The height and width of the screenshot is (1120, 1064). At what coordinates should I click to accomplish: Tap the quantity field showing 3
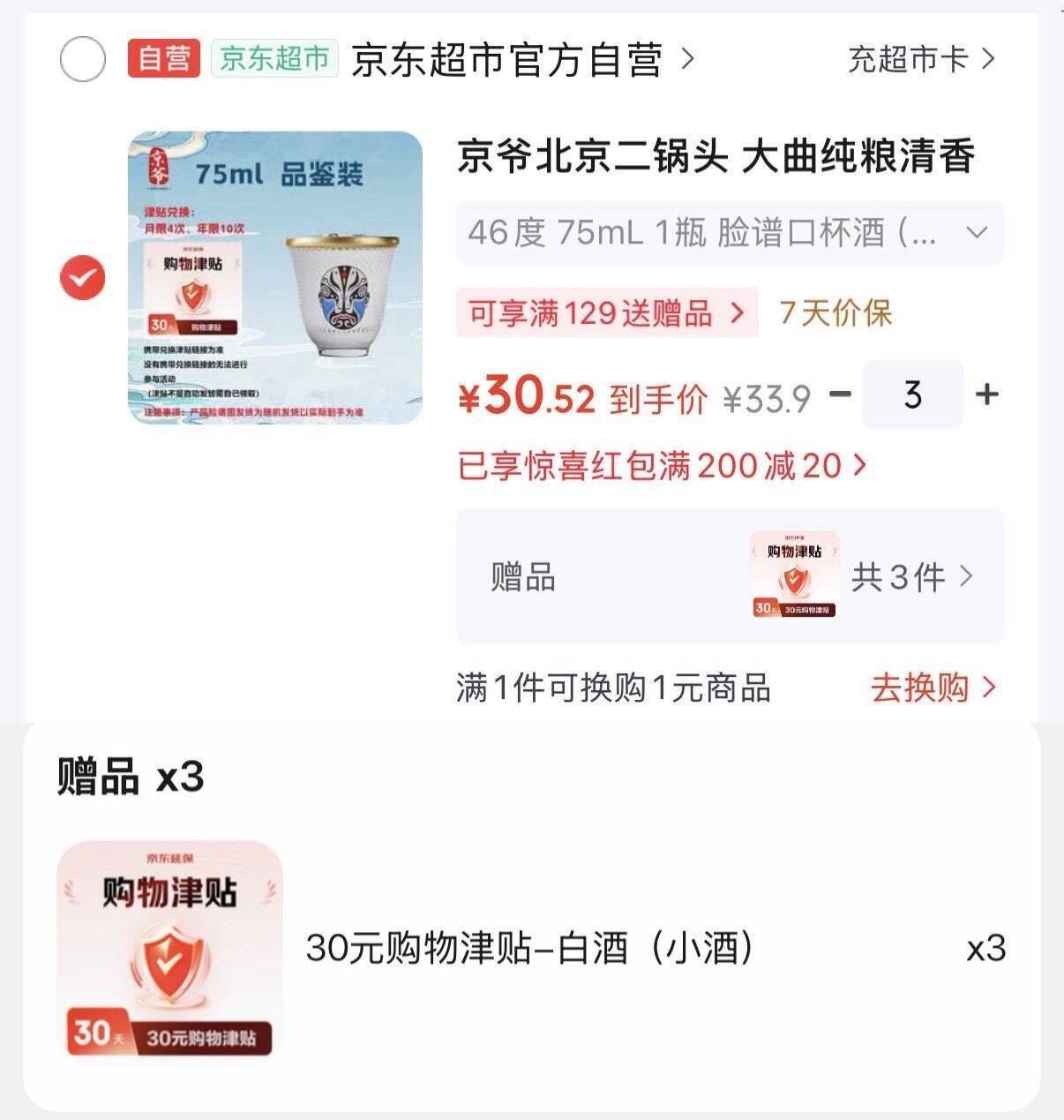(x=913, y=395)
